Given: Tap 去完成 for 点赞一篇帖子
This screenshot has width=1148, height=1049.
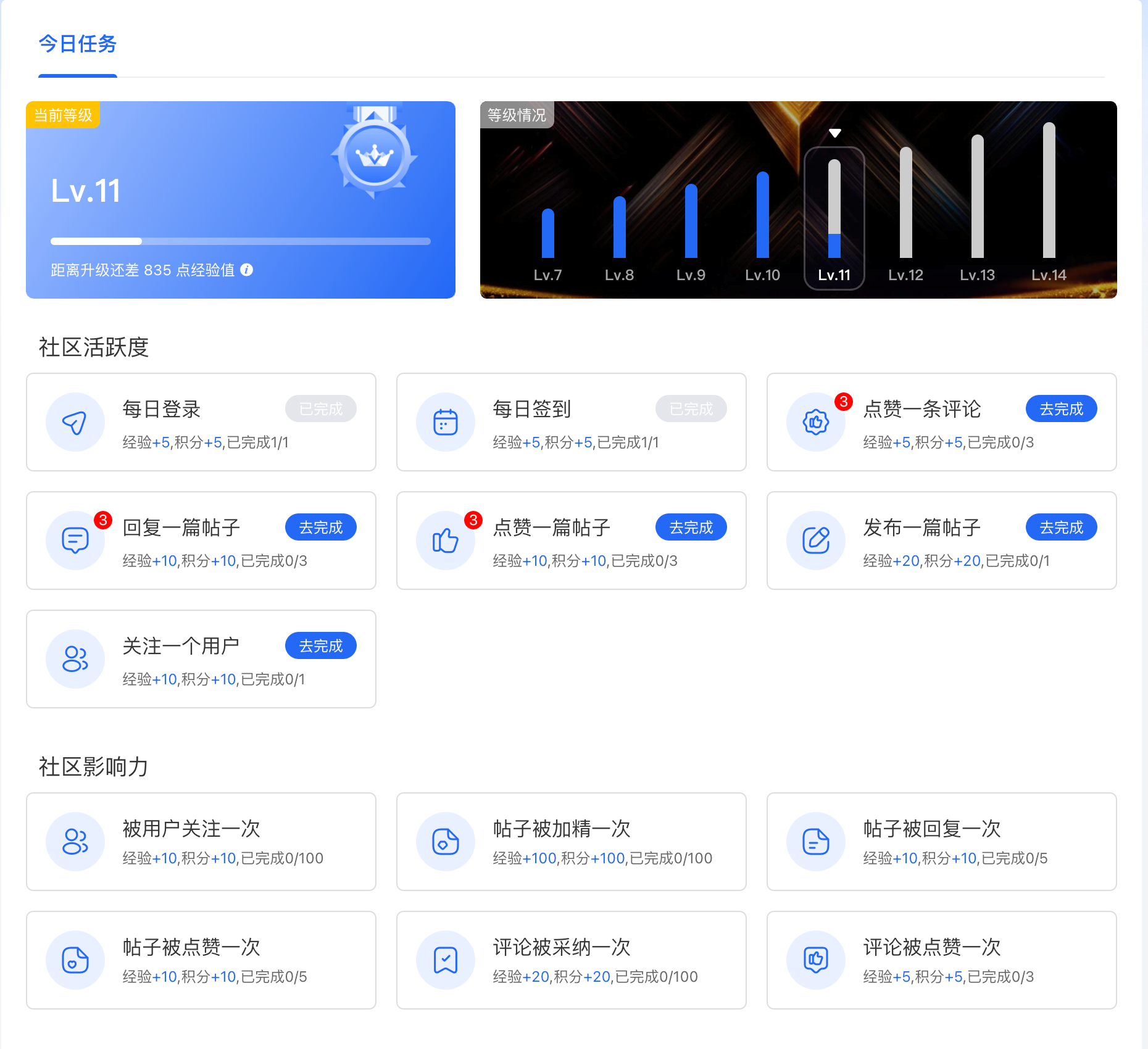Looking at the screenshot, I should point(691,528).
